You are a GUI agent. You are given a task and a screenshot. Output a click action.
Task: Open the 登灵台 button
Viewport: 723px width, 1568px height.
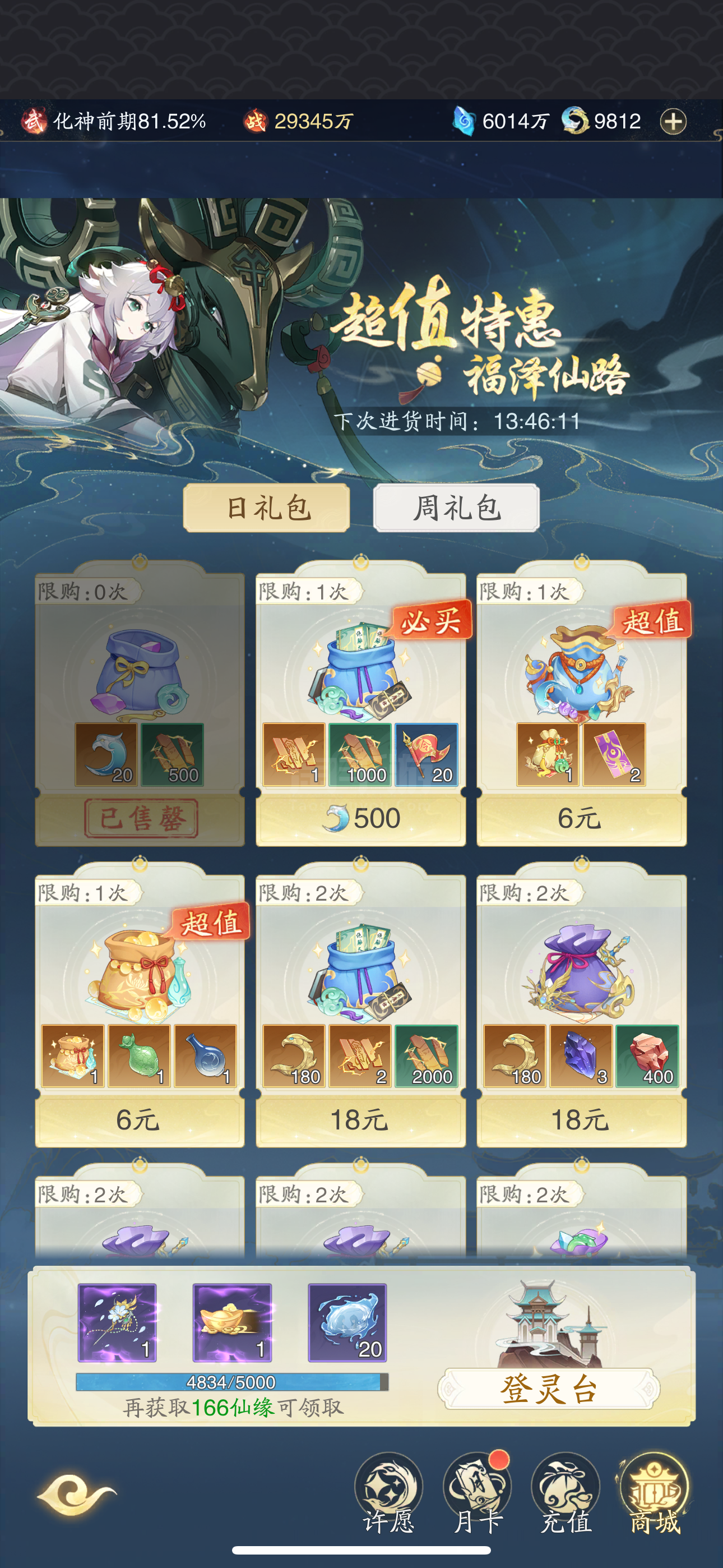(x=549, y=1389)
